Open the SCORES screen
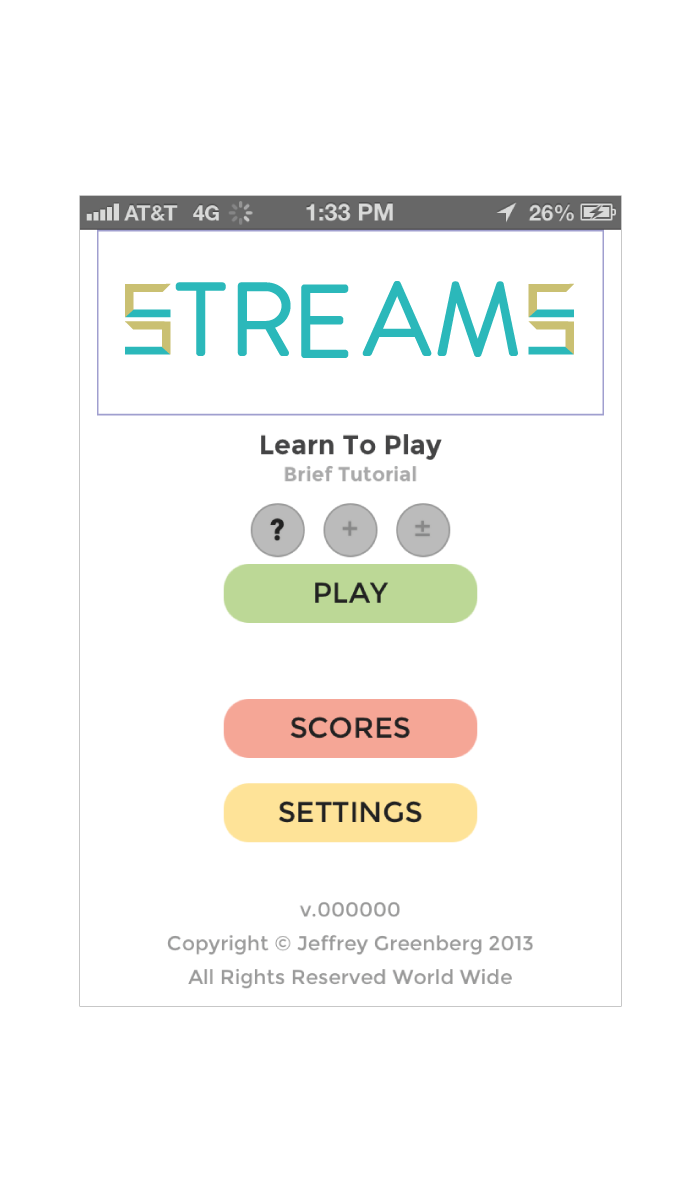 pos(350,728)
